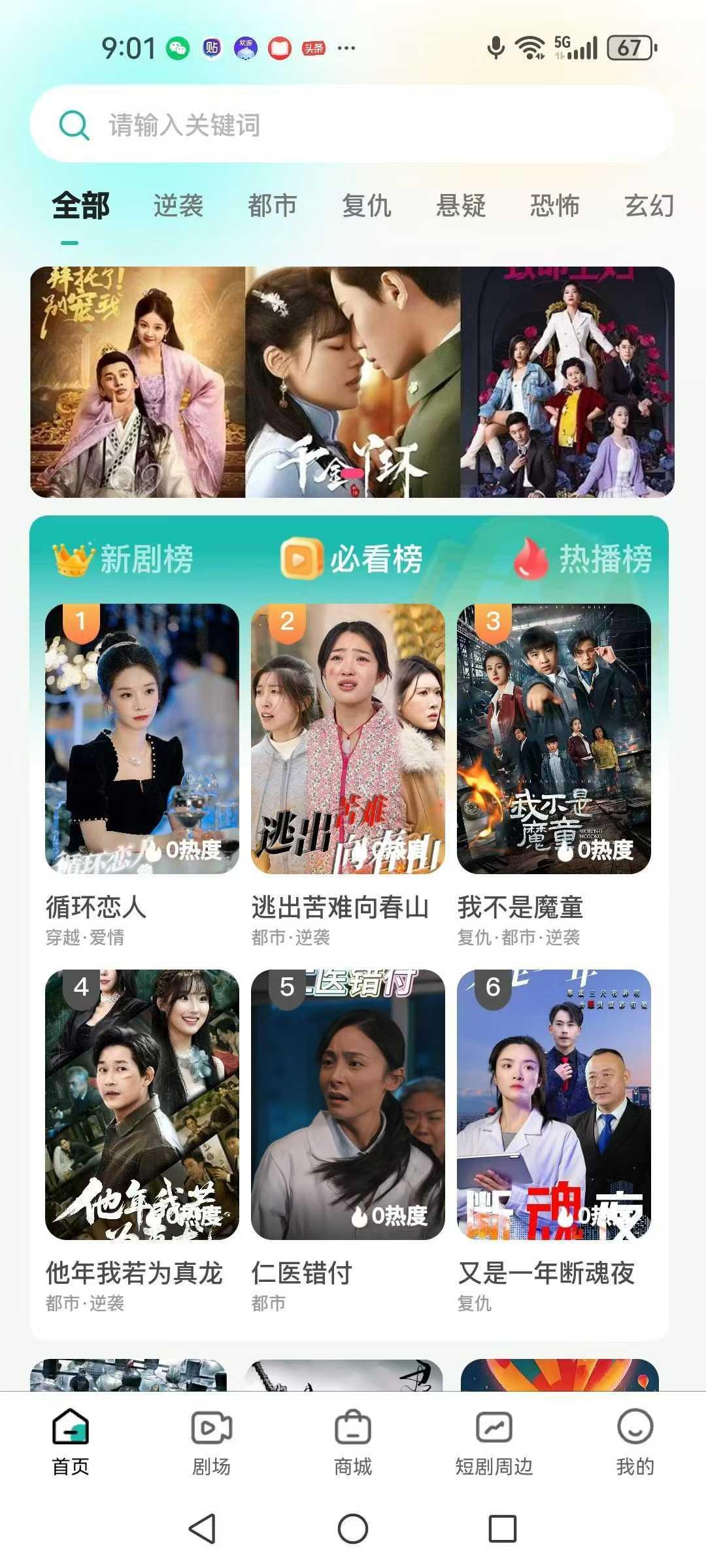Open the keyword search box

point(352,124)
